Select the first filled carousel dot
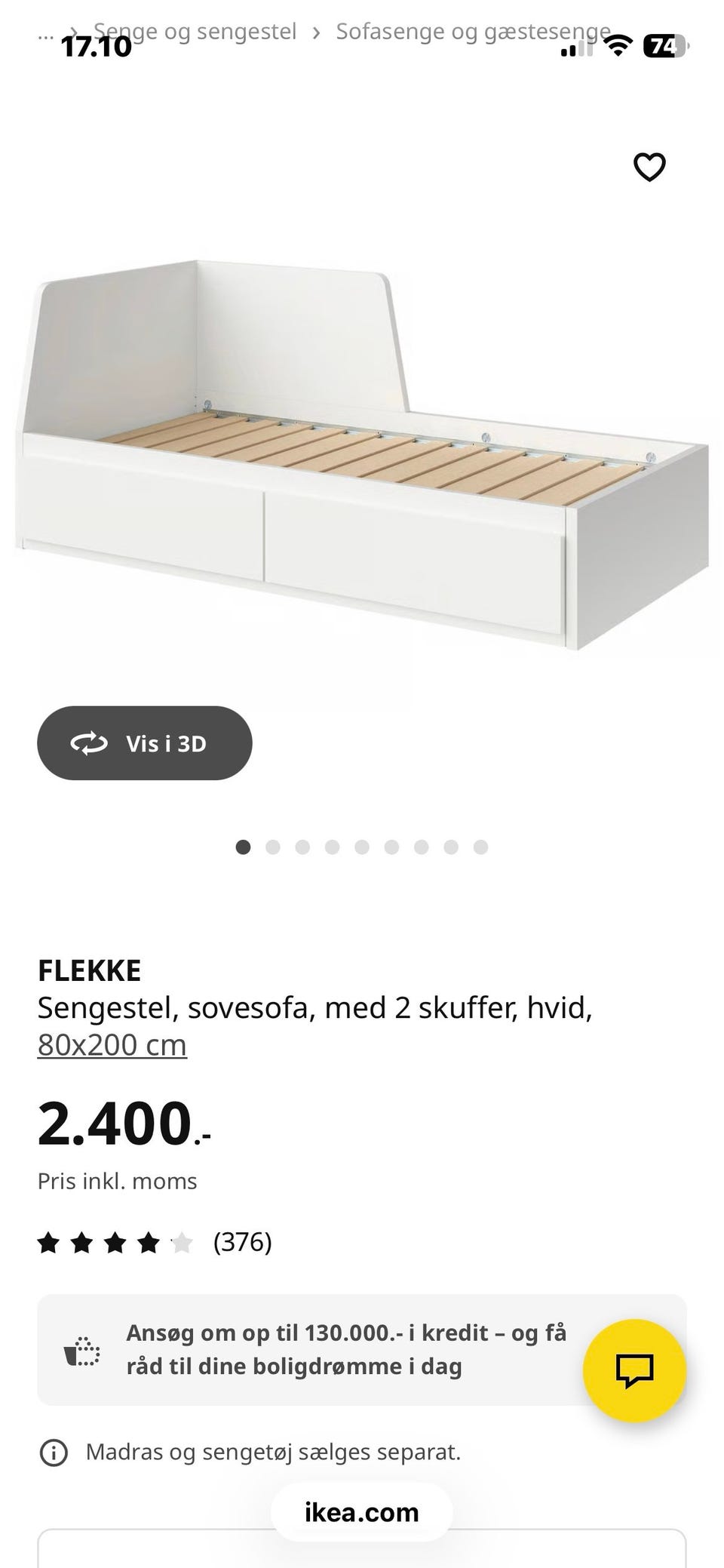Screen dimensions: 724x1568 point(244,847)
